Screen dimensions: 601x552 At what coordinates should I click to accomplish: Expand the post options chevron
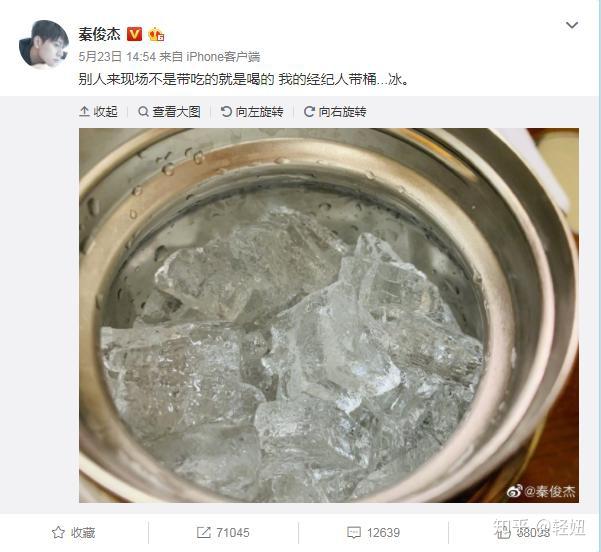572,26
